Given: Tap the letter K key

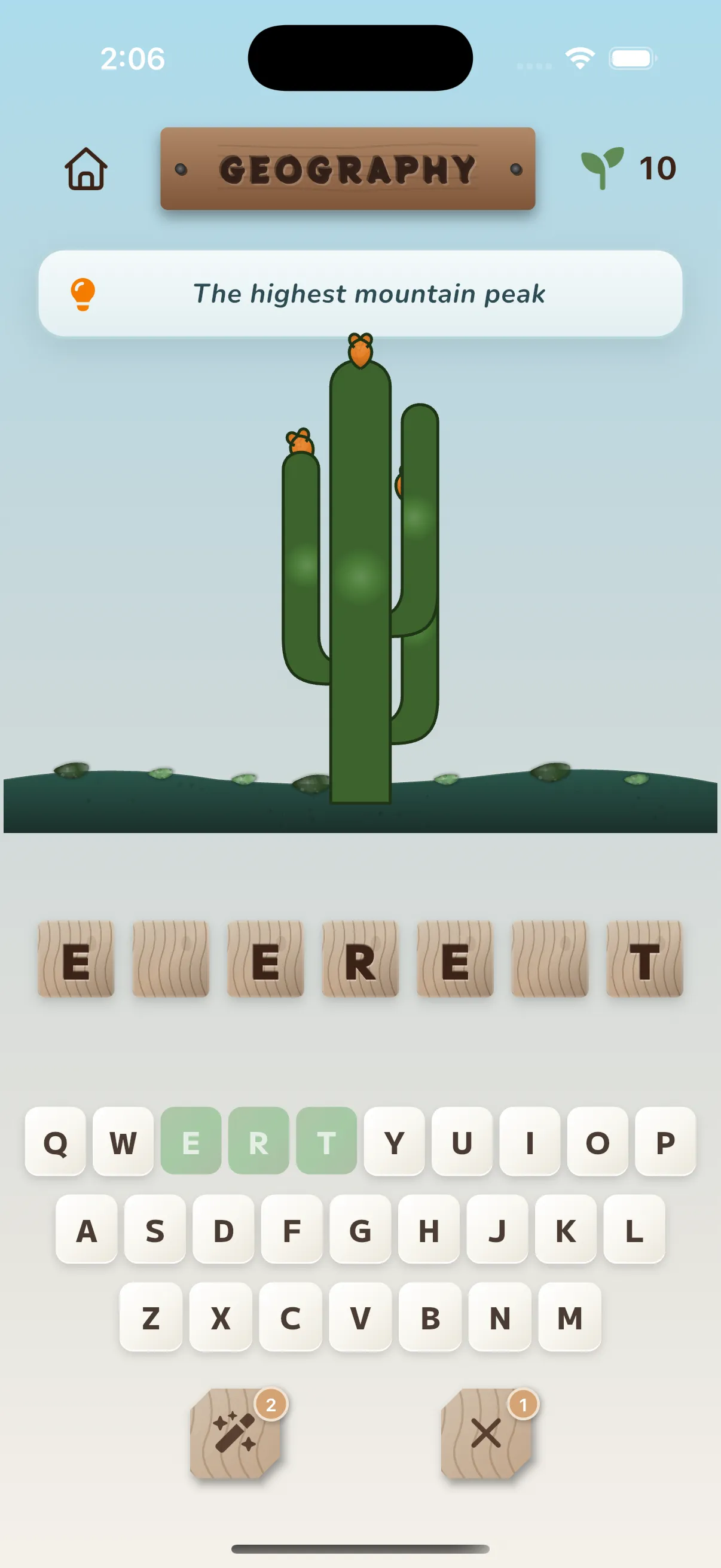Looking at the screenshot, I should (x=565, y=1230).
